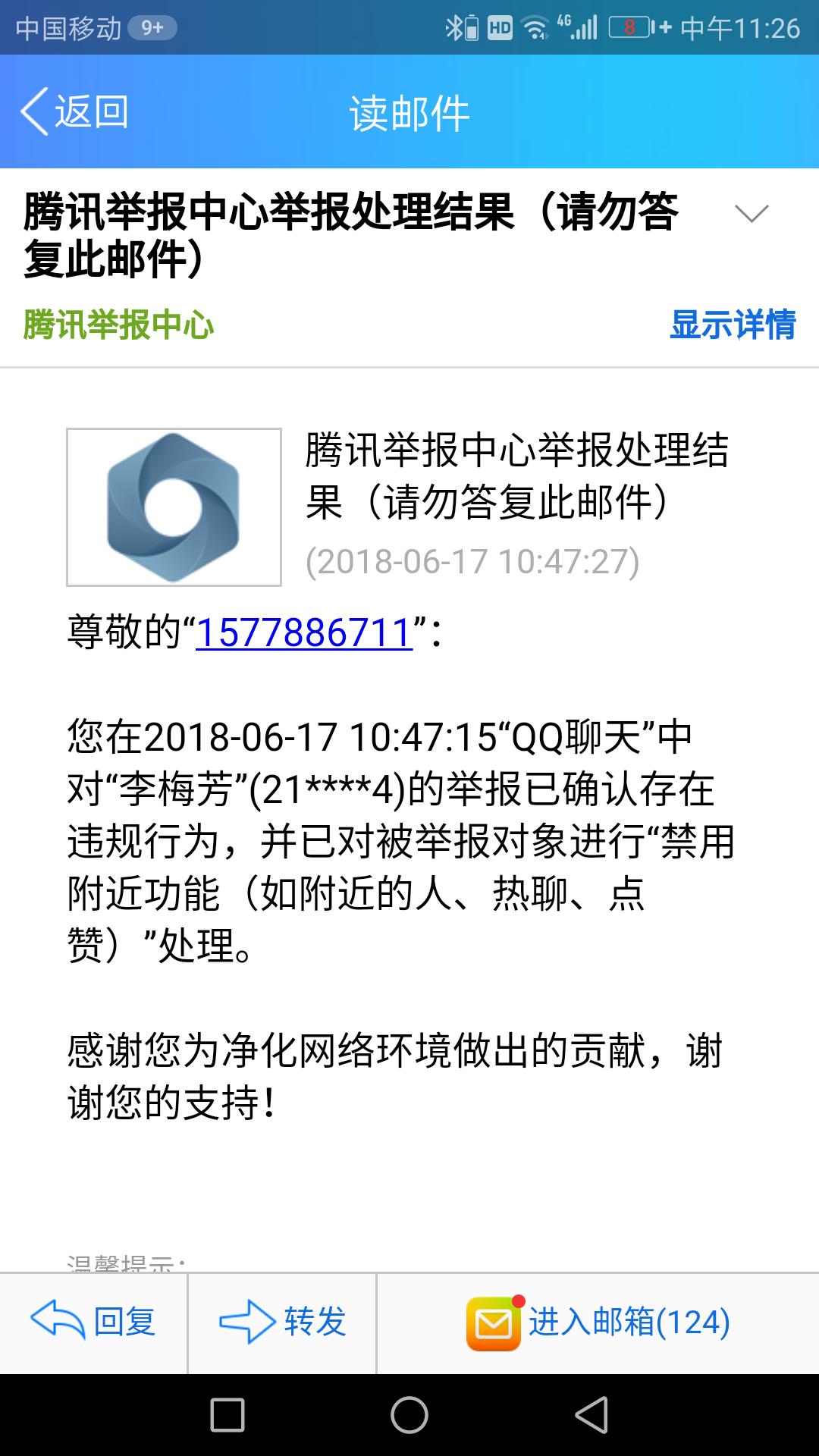Tap the back chevron icon beside 返回
This screenshot has height=1456, width=819.
click(x=32, y=110)
